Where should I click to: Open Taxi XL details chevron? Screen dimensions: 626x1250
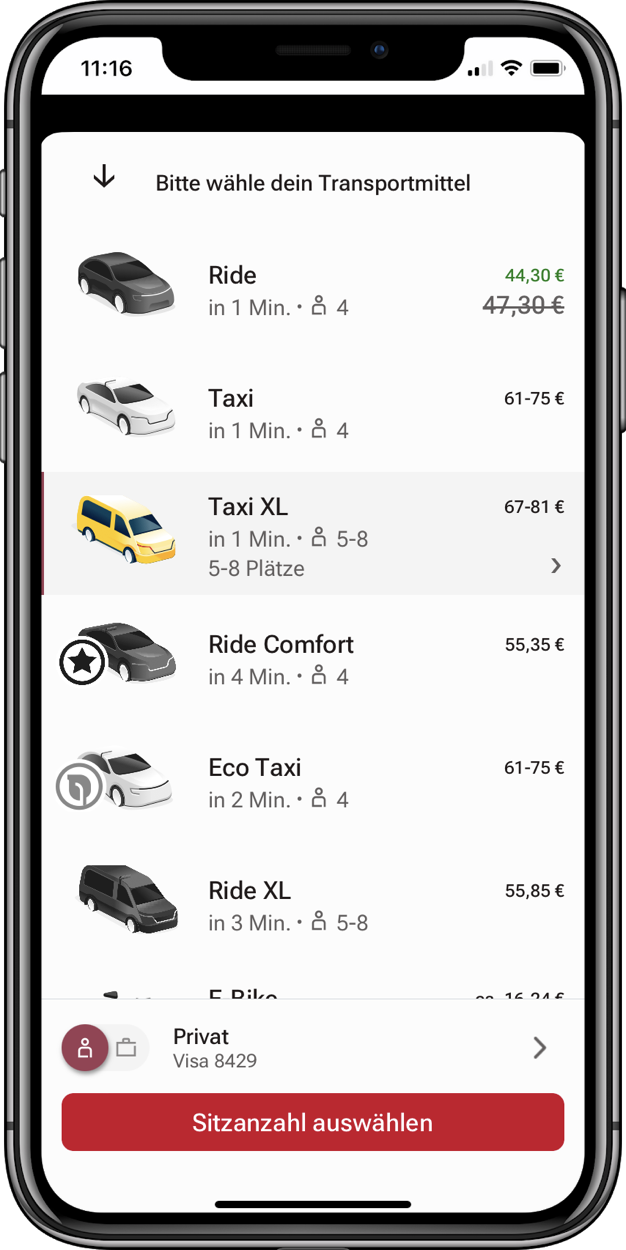click(556, 566)
